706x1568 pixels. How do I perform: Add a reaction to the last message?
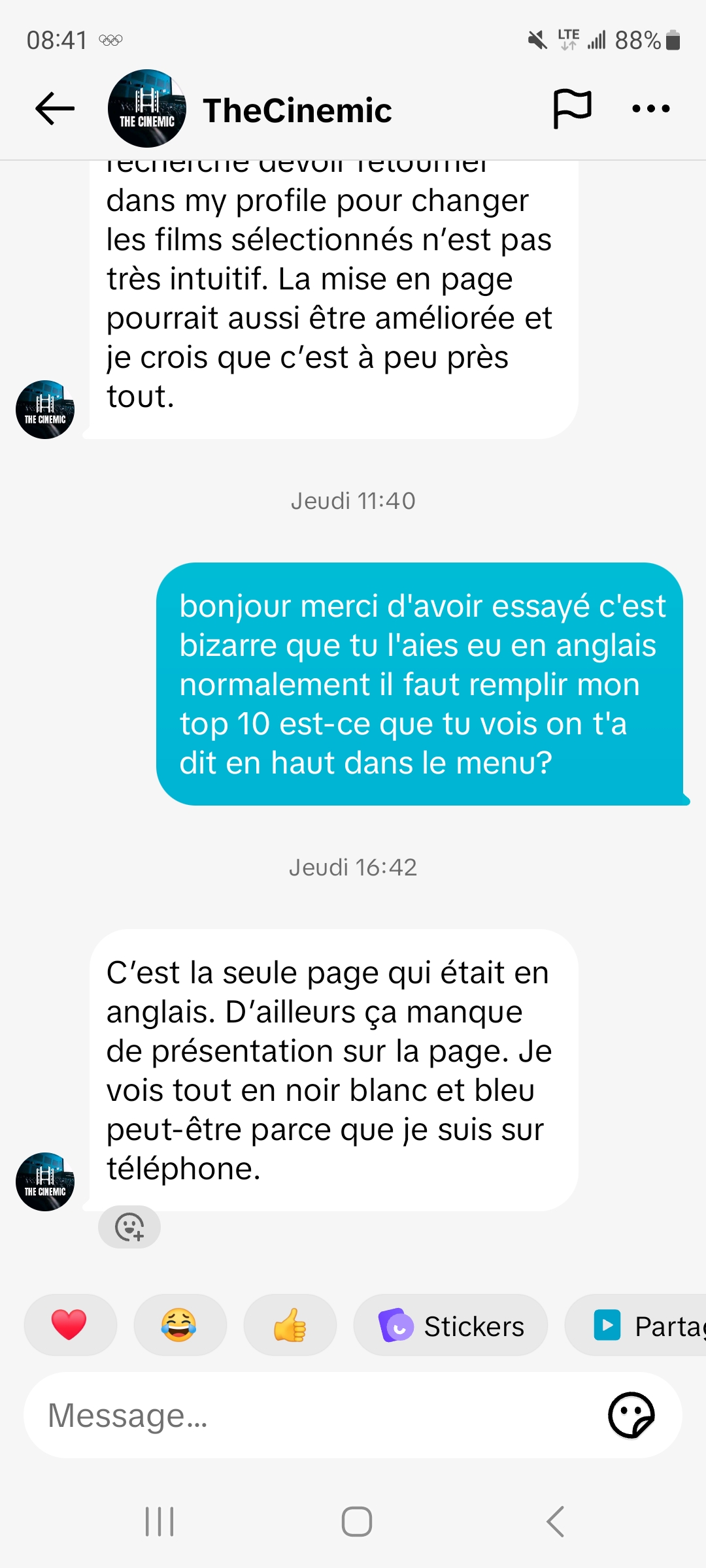(x=129, y=1227)
